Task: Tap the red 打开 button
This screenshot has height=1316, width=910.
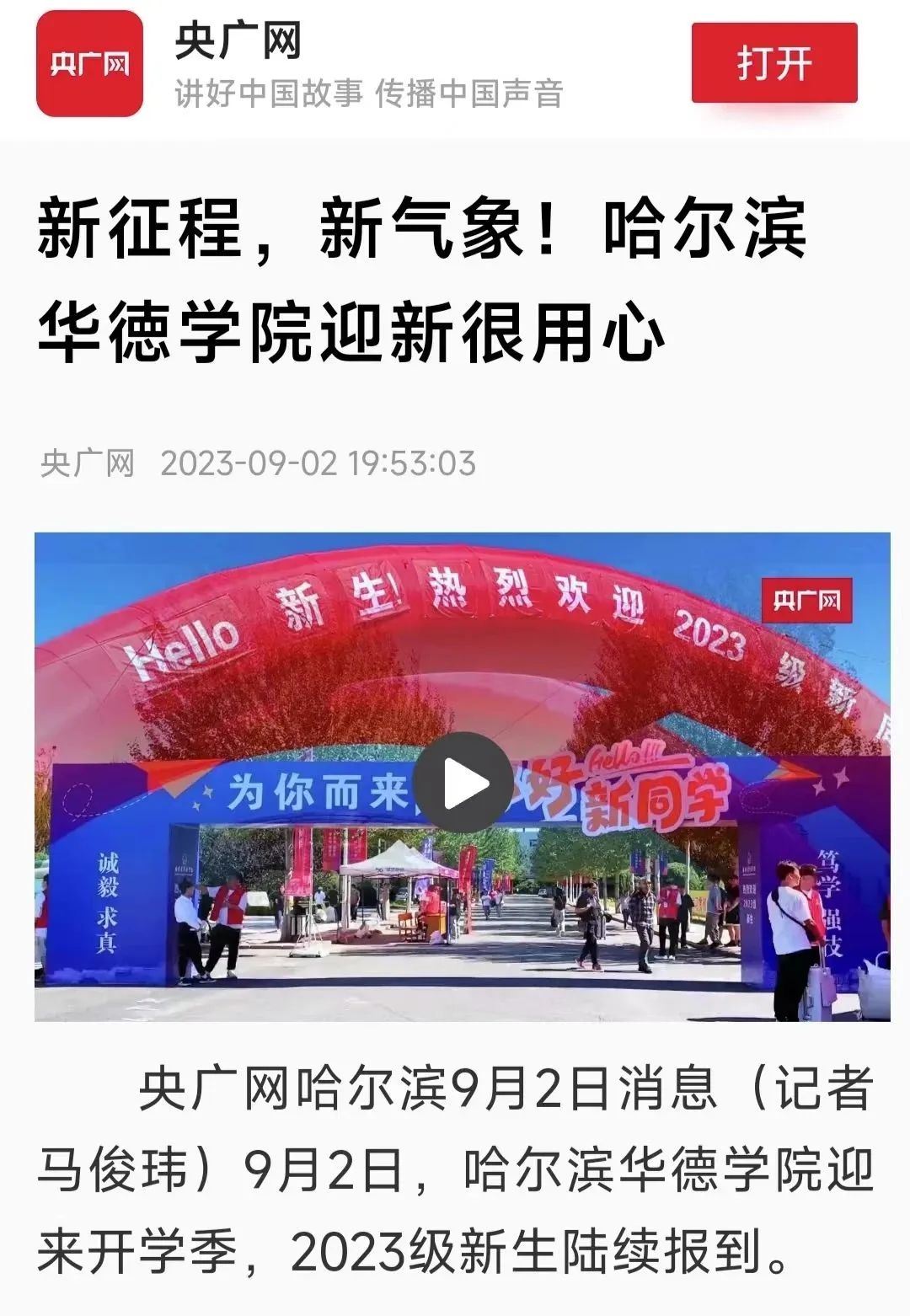Action: click(x=773, y=63)
